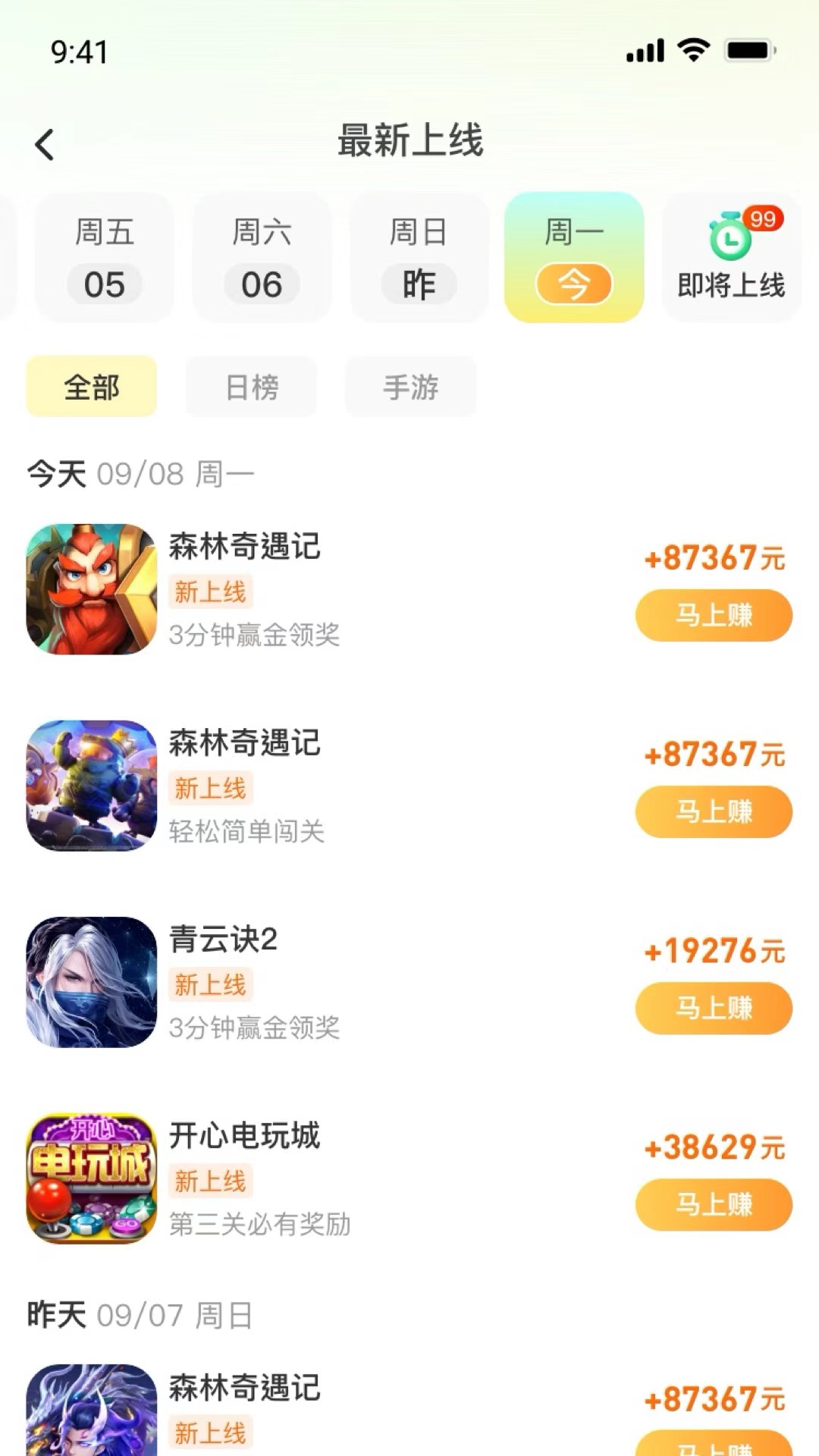Viewport: 819px width, 1456px height.
Task: Switch to the 日榜 filter
Action: [x=251, y=386]
